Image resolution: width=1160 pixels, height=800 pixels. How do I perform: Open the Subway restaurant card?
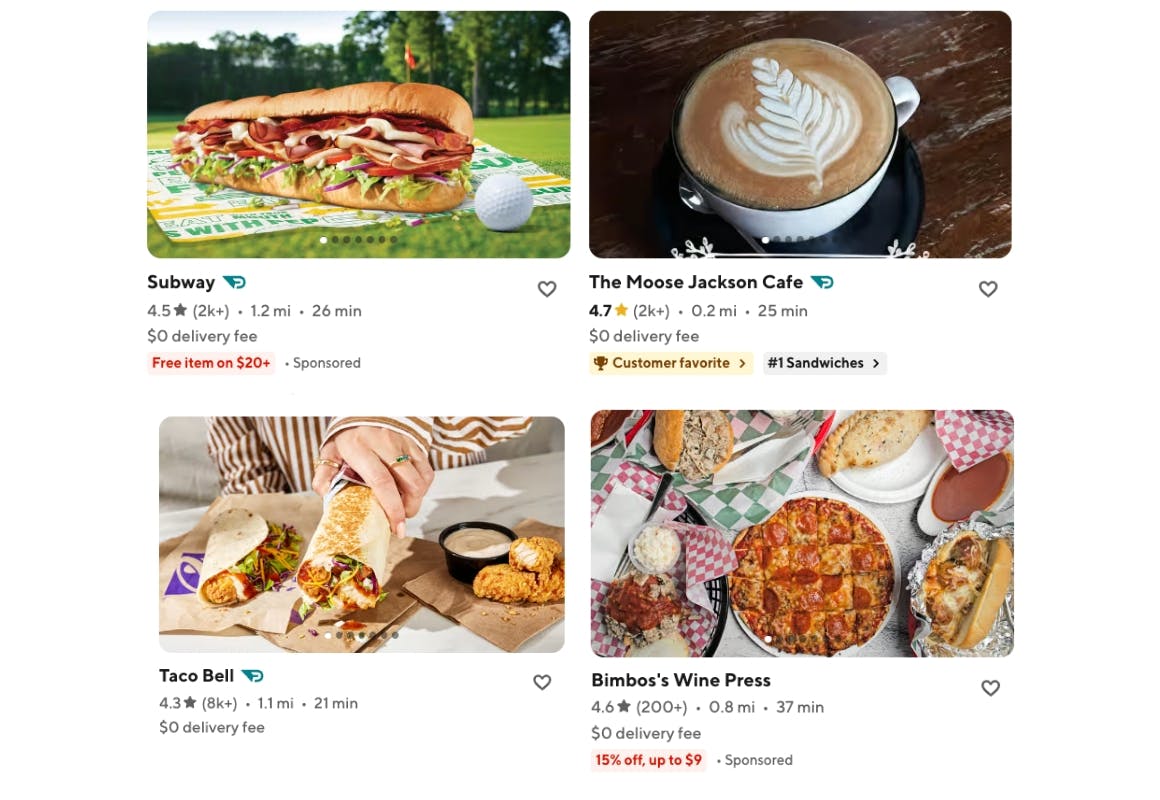[x=358, y=135]
